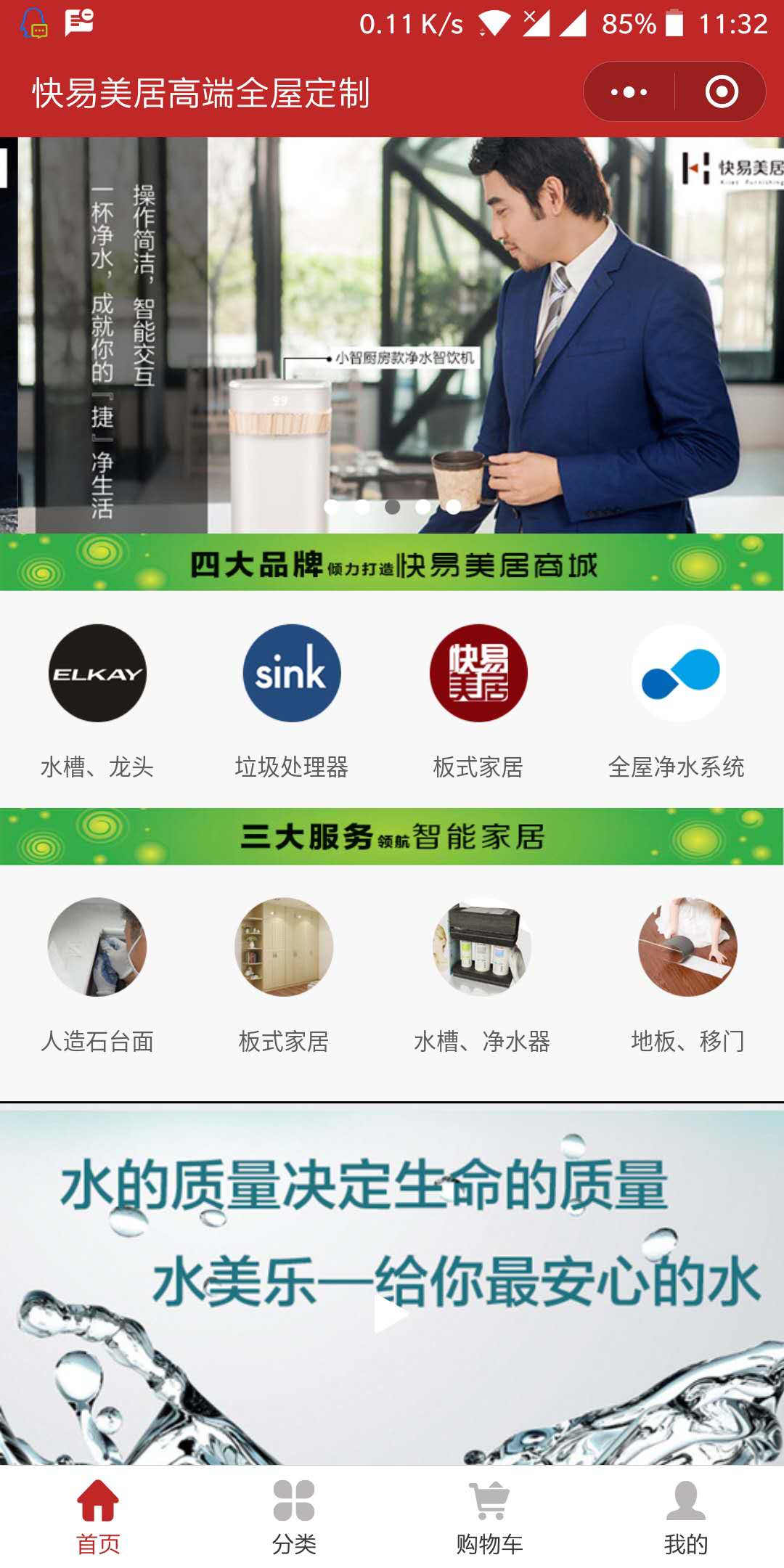The width and height of the screenshot is (784, 1568).
Task: Play the 水美乐 water quality video
Action: (x=391, y=1314)
